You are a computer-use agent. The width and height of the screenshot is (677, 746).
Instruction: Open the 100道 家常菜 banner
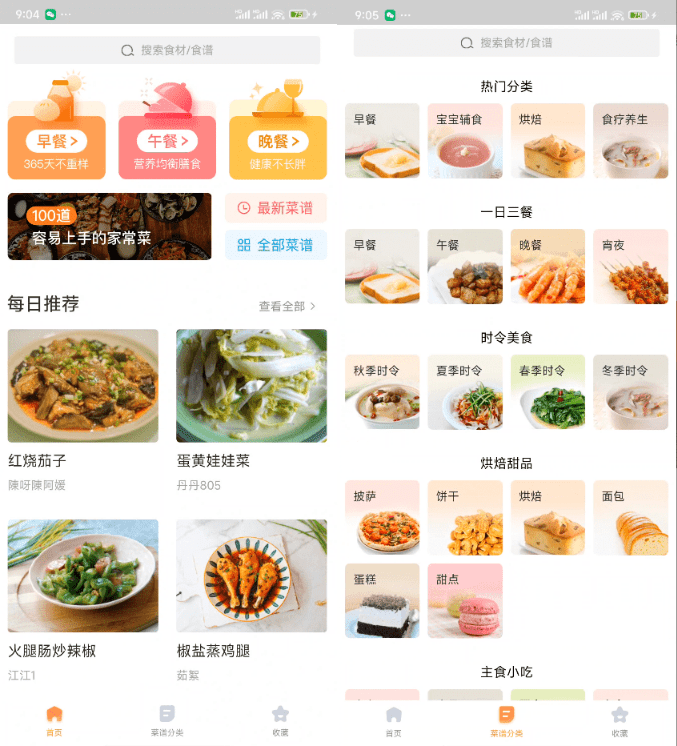(x=109, y=227)
